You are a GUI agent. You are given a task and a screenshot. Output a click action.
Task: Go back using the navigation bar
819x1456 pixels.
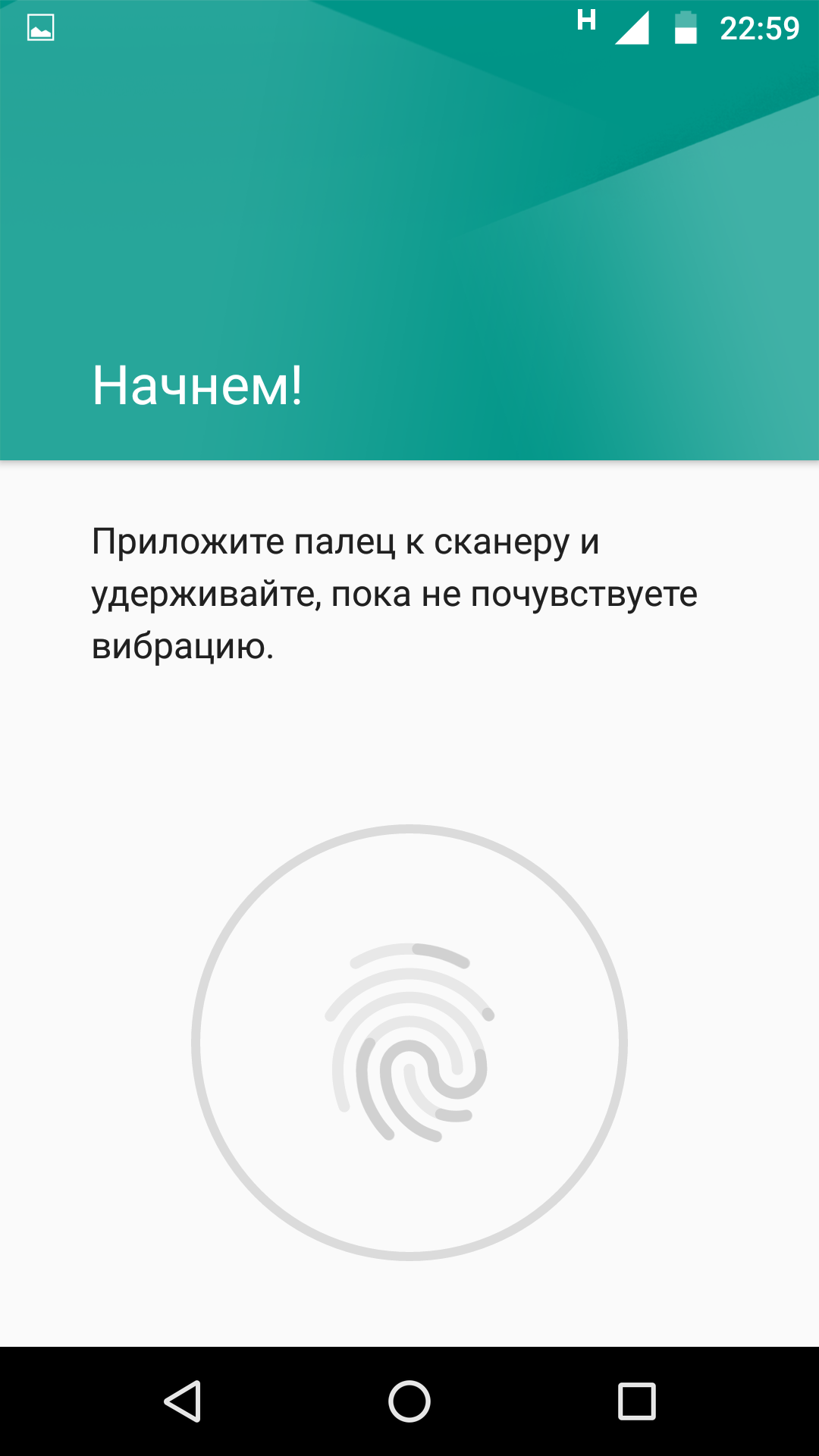(183, 1401)
